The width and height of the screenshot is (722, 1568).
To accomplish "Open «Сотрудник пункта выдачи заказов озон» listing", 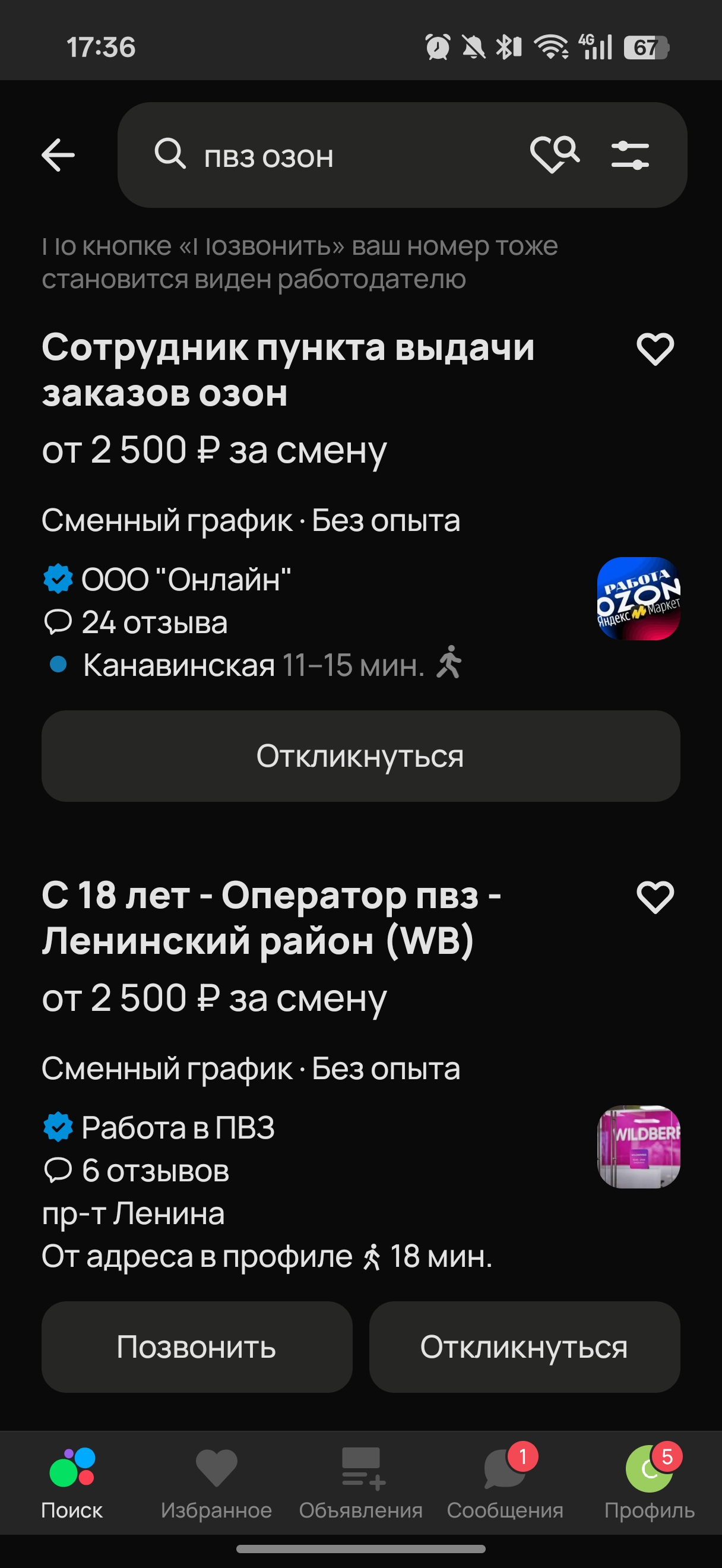I will click(x=288, y=370).
